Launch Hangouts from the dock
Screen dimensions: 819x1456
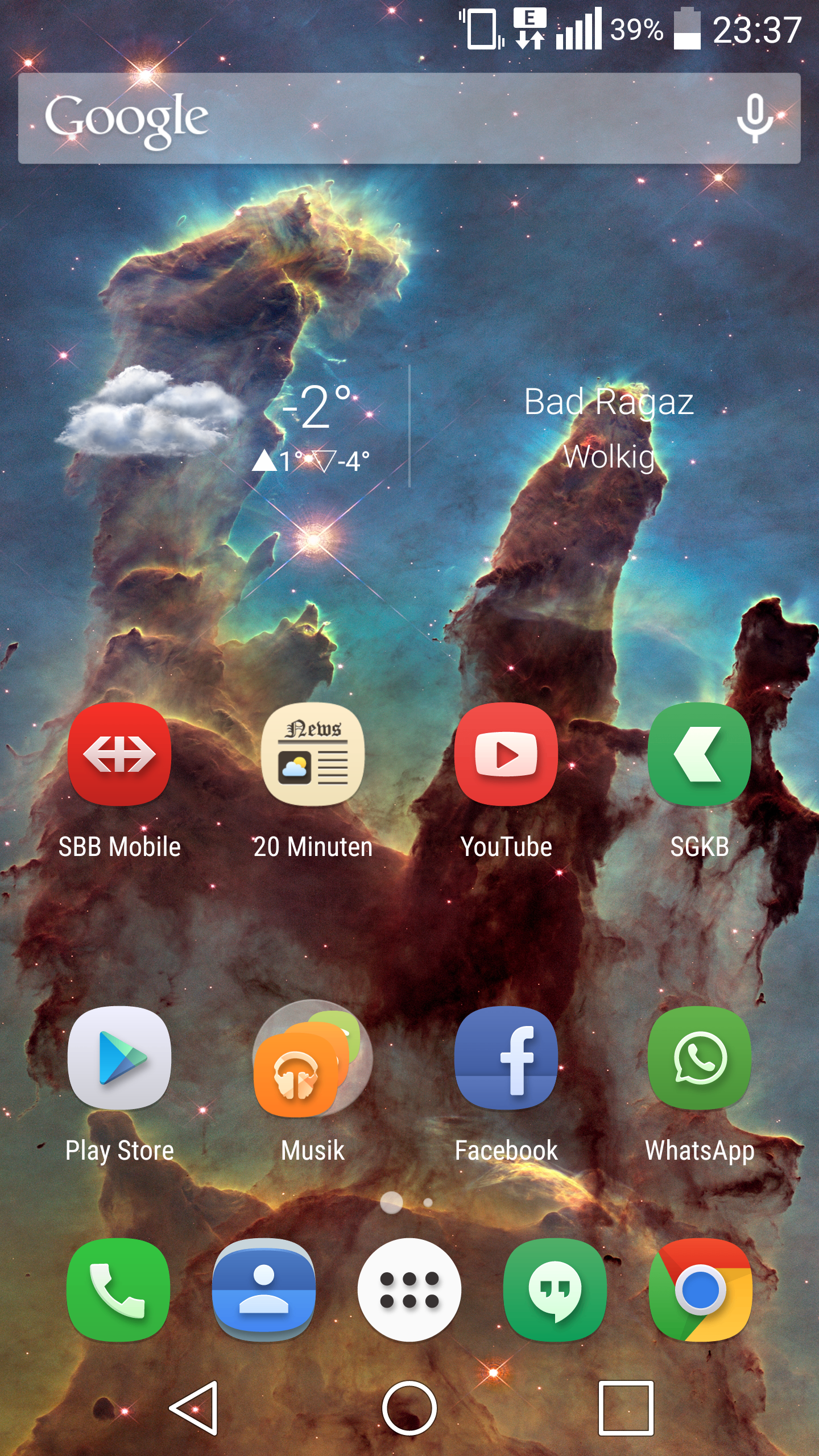click(x=555, y=1290)
